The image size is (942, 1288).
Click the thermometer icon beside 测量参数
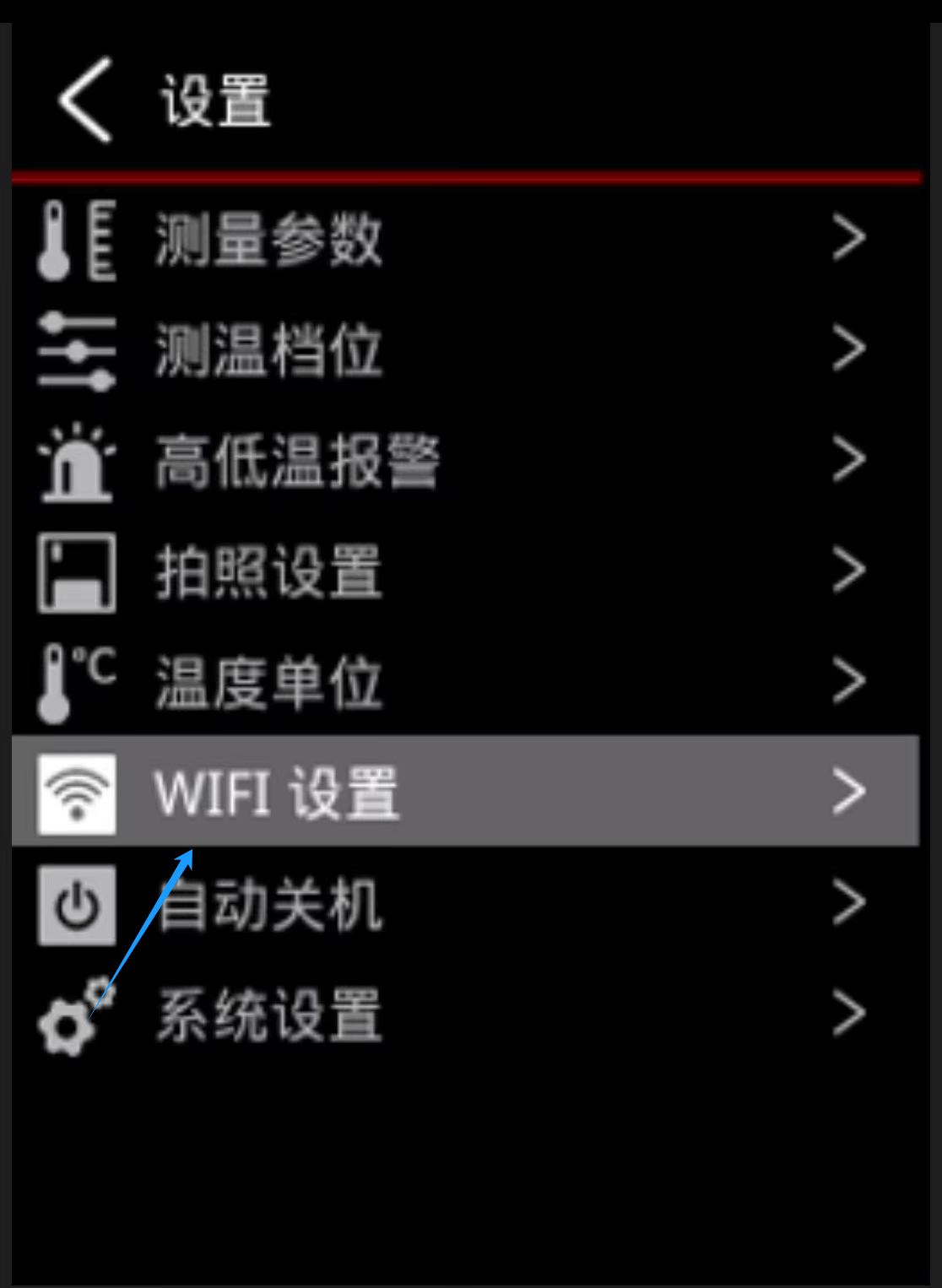(x=76, y=241)
